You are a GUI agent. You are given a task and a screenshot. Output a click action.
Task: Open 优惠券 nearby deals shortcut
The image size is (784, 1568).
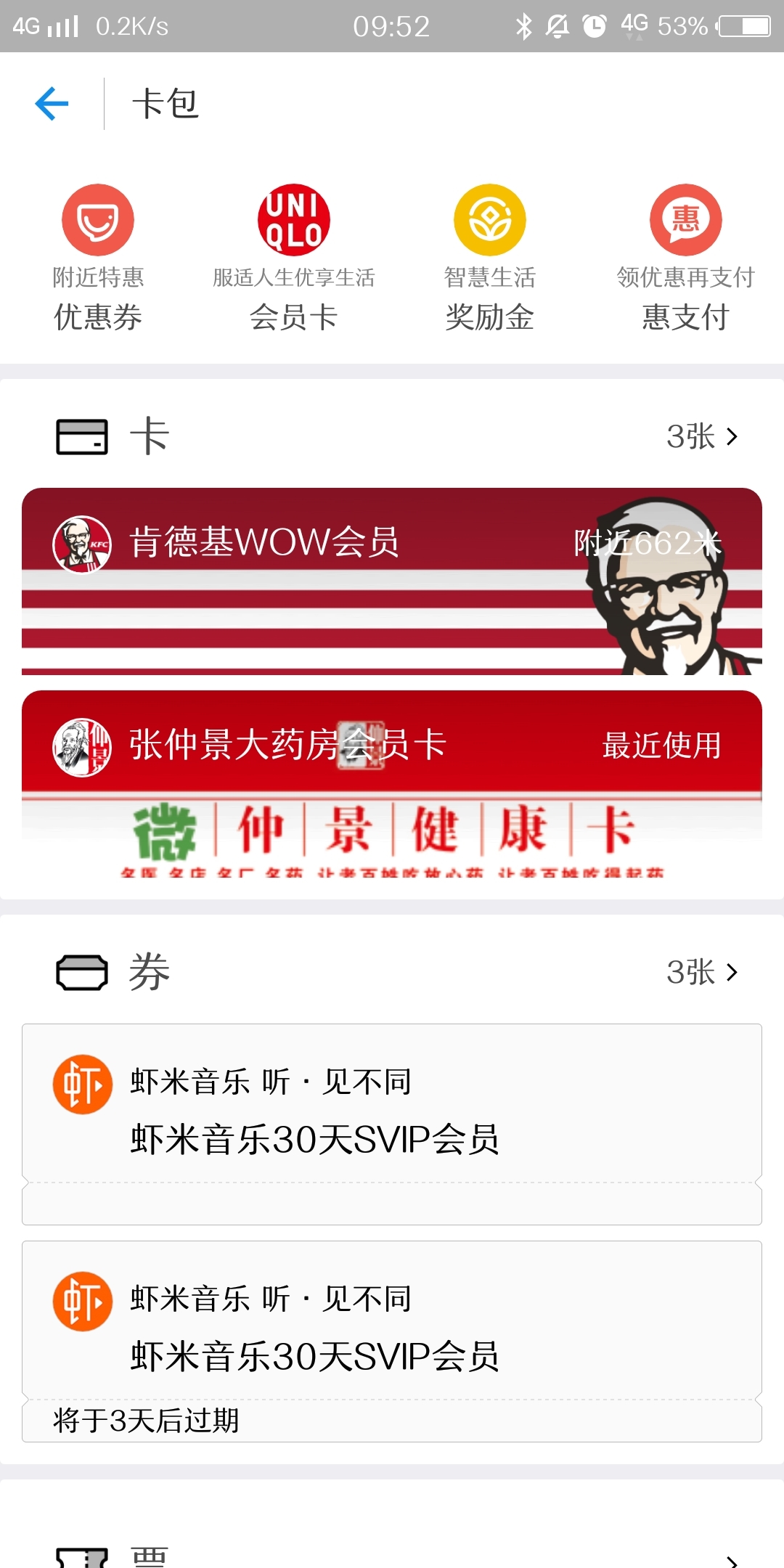click(x=98, y=258)
